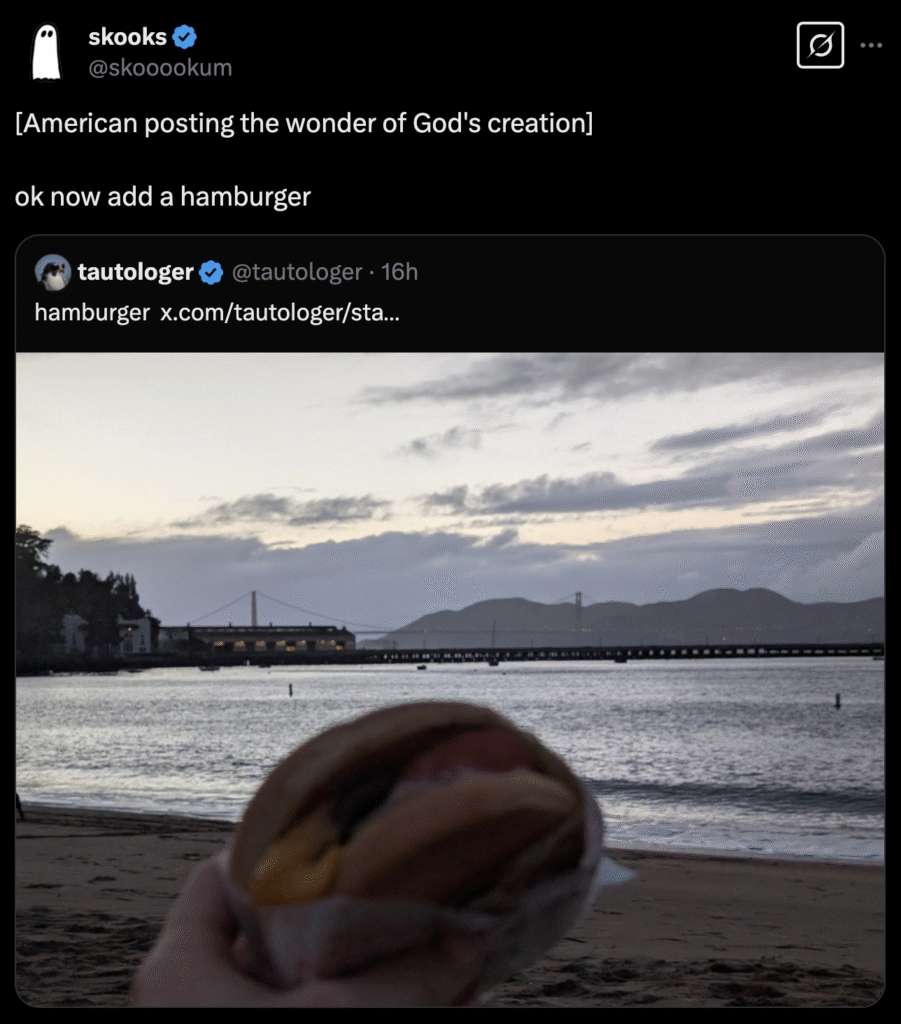Open the three-dot more options menu
Image resolution: width=901 pixels, height=1024 pixels.
871,44
